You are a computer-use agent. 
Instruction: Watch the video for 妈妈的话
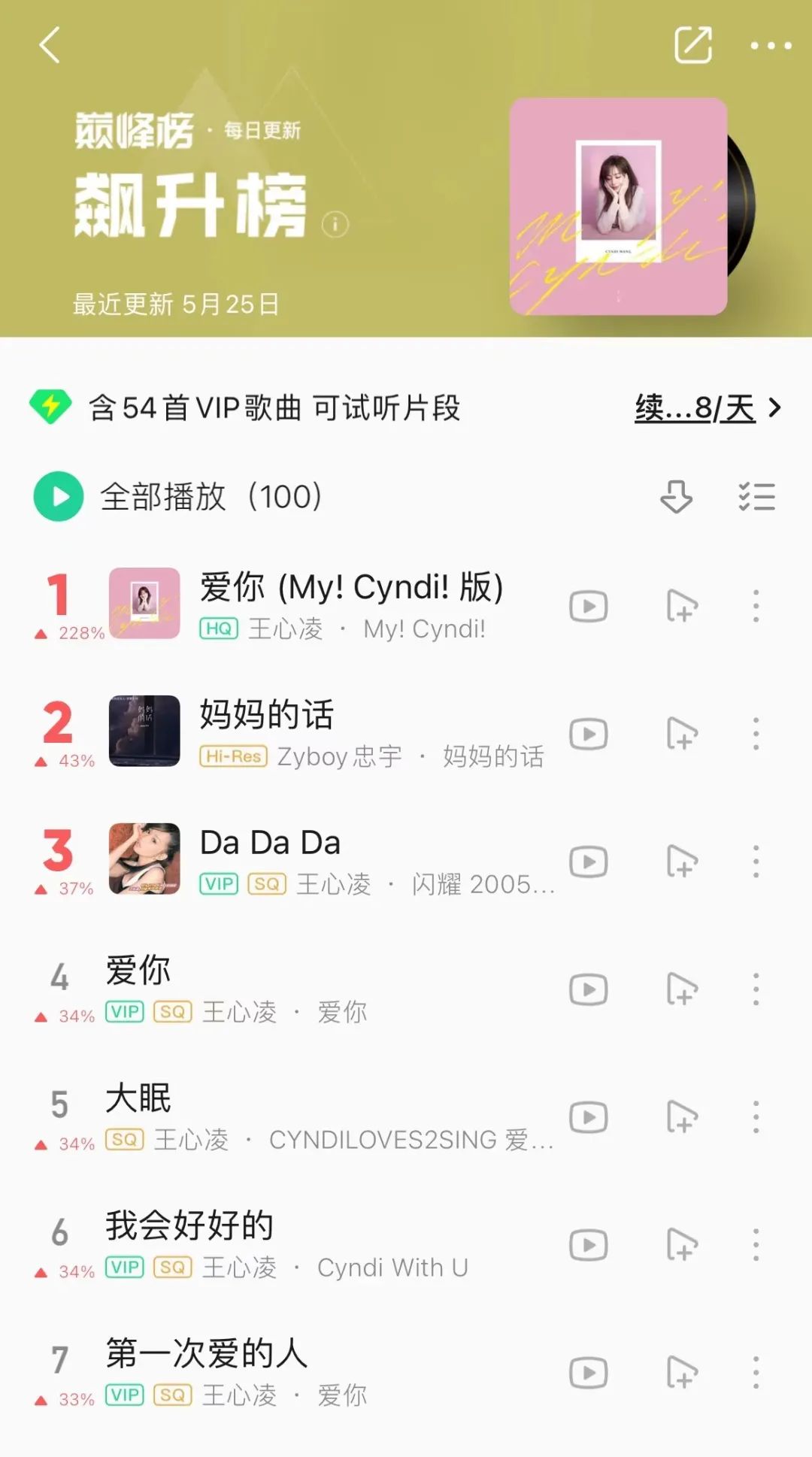pyautogui.click(x=588, y=734)
